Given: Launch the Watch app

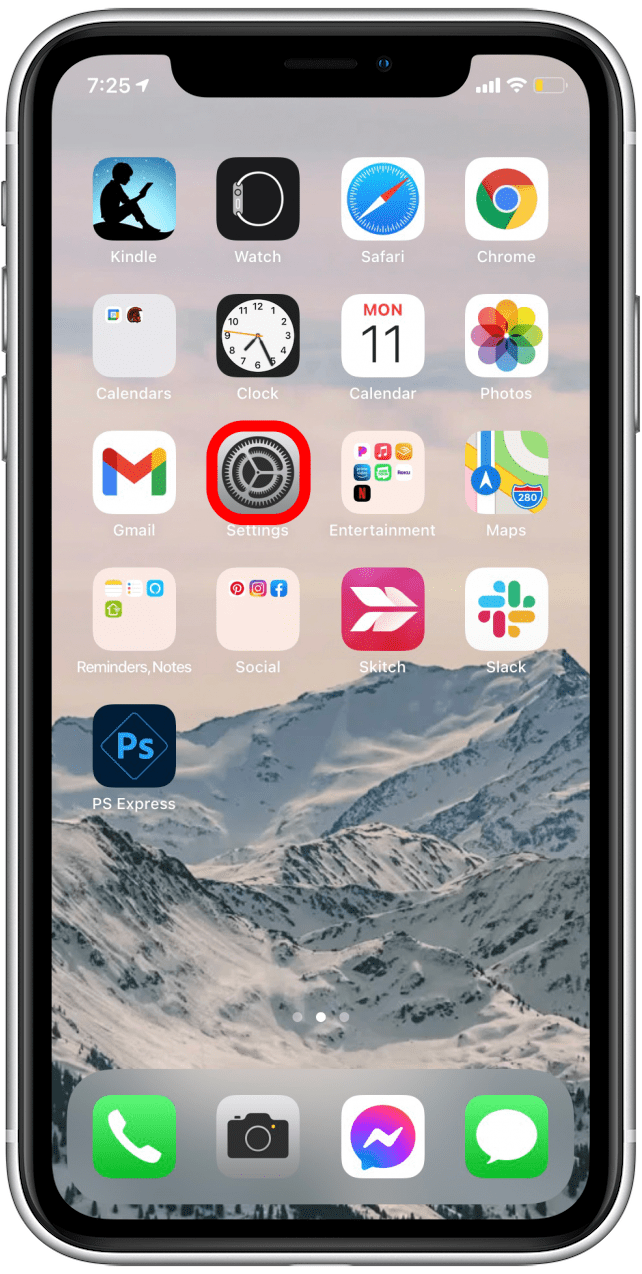Looking at the screenshot, I should [258, 199].
